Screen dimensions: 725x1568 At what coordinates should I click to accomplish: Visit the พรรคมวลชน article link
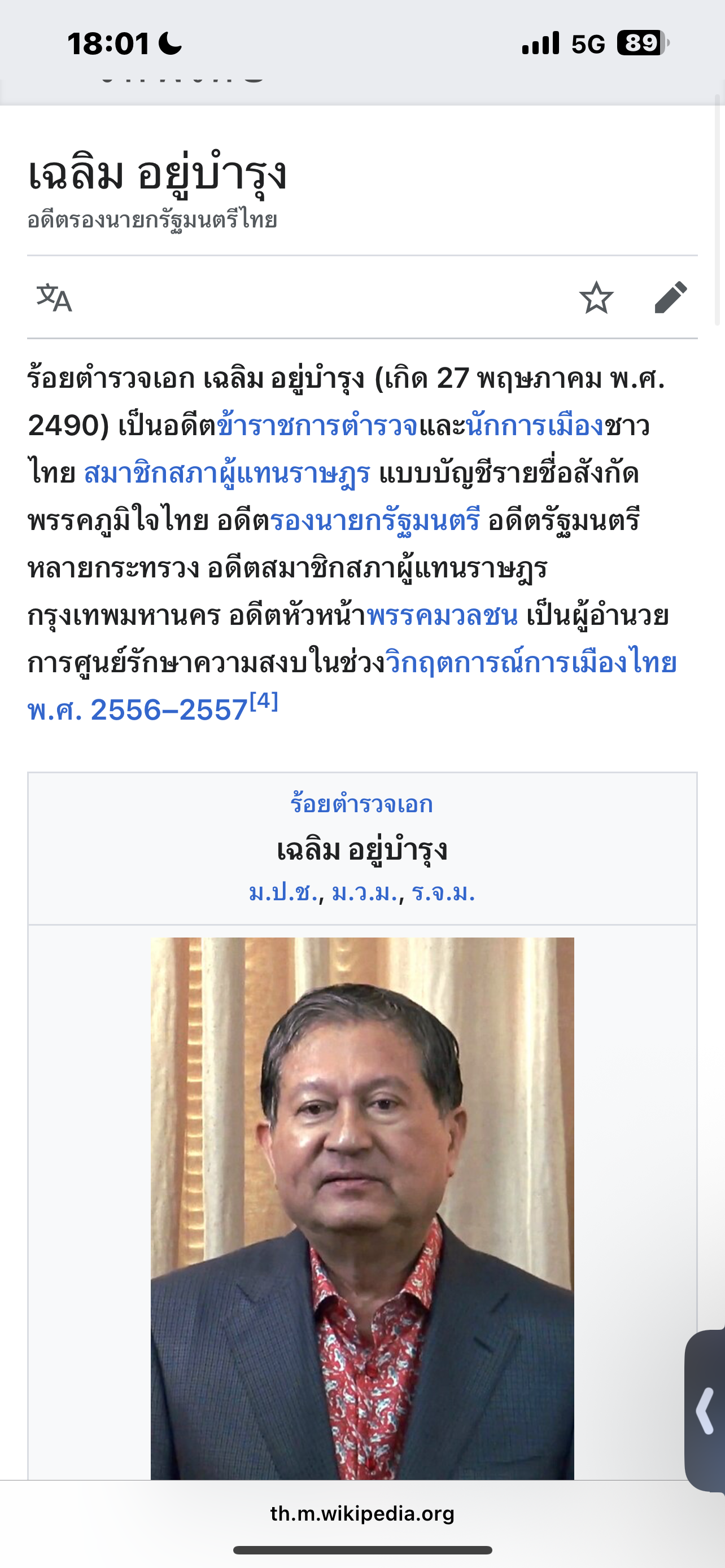[x=443, y=615]
